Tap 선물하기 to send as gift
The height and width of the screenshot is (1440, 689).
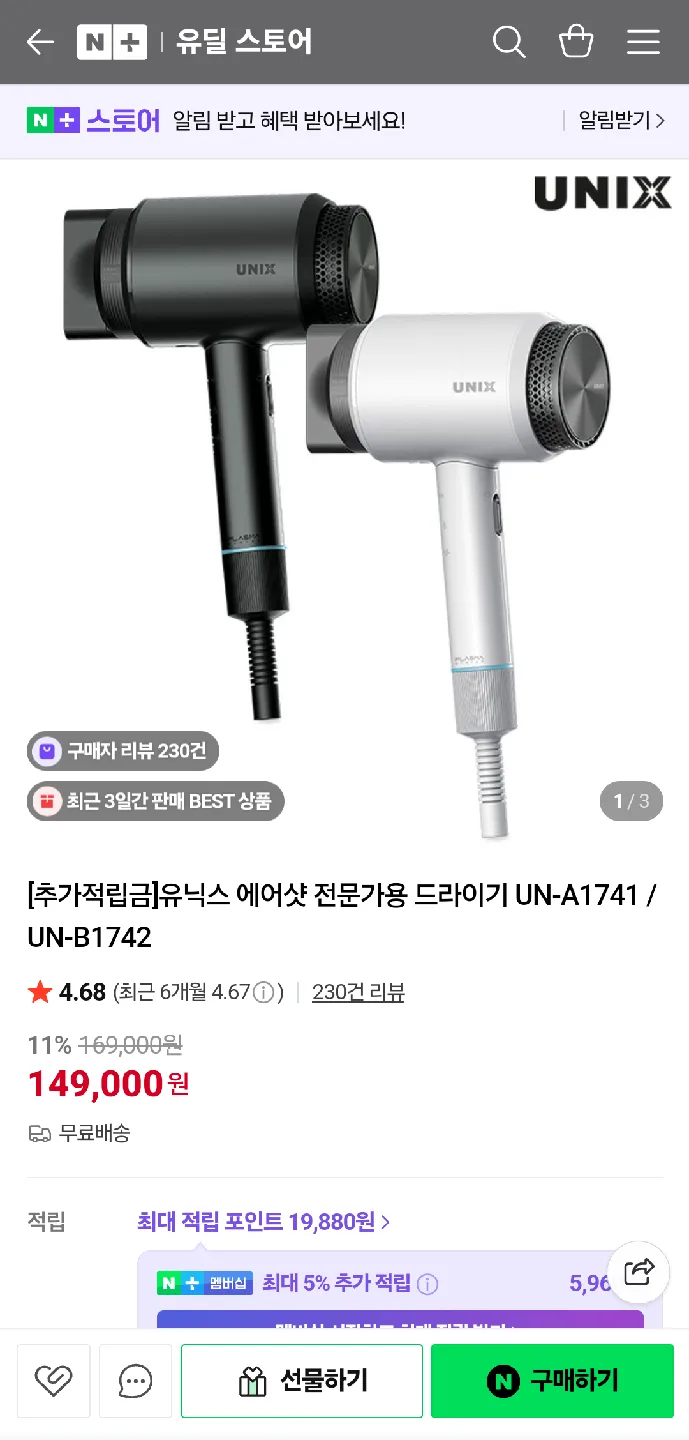302,1381
